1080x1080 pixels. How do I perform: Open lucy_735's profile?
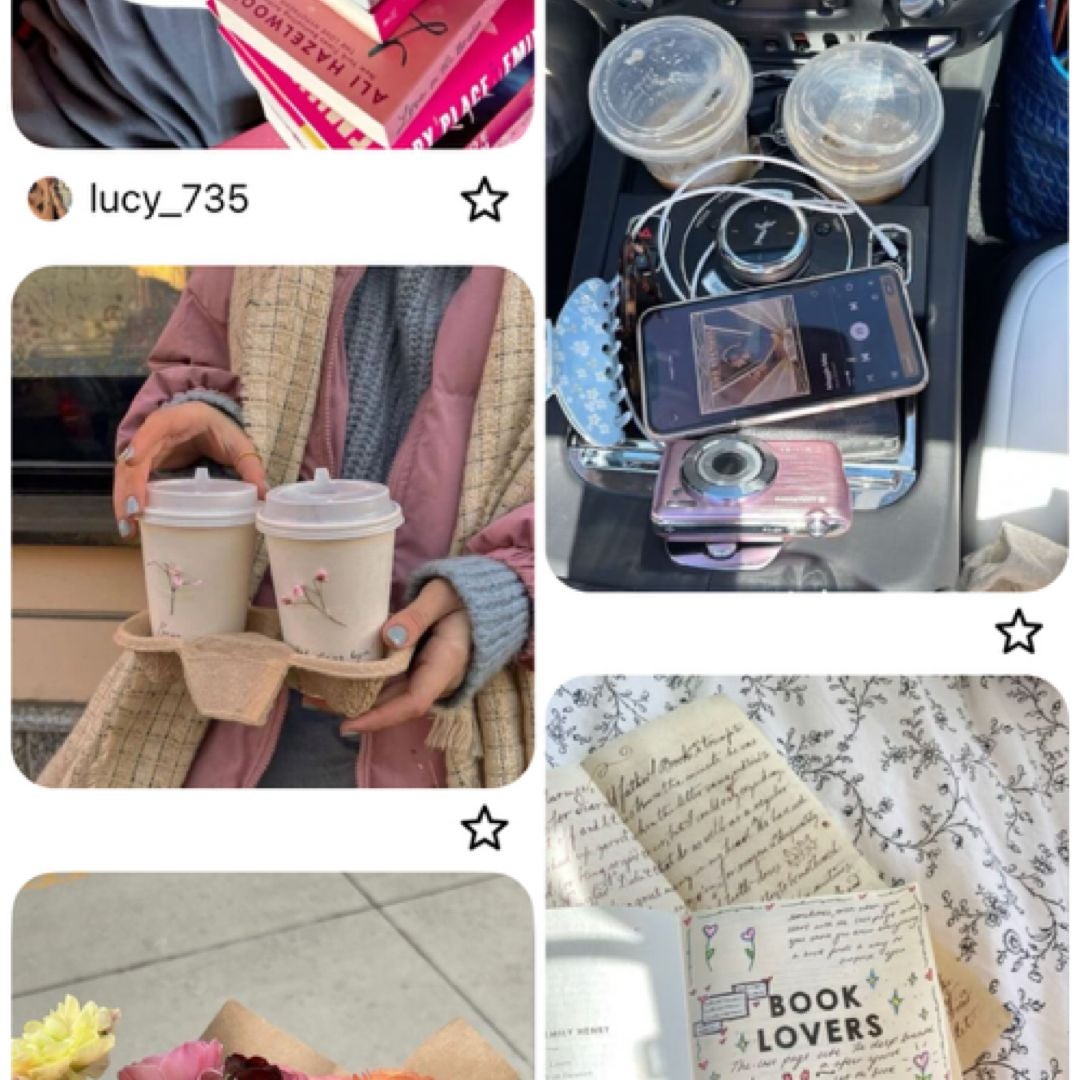point(168,199)
